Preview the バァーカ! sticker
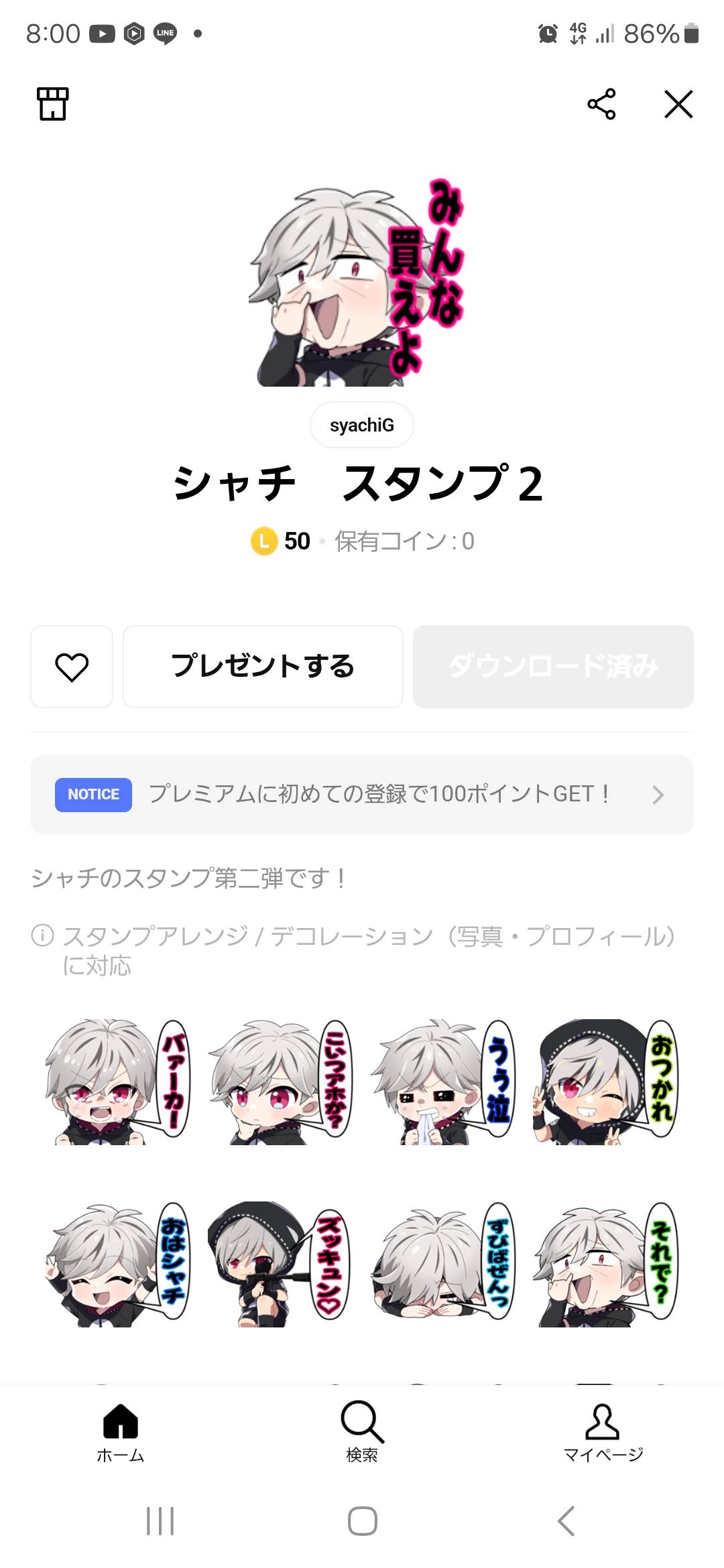Screen dimensions: 724x1568 [117, 1082]
